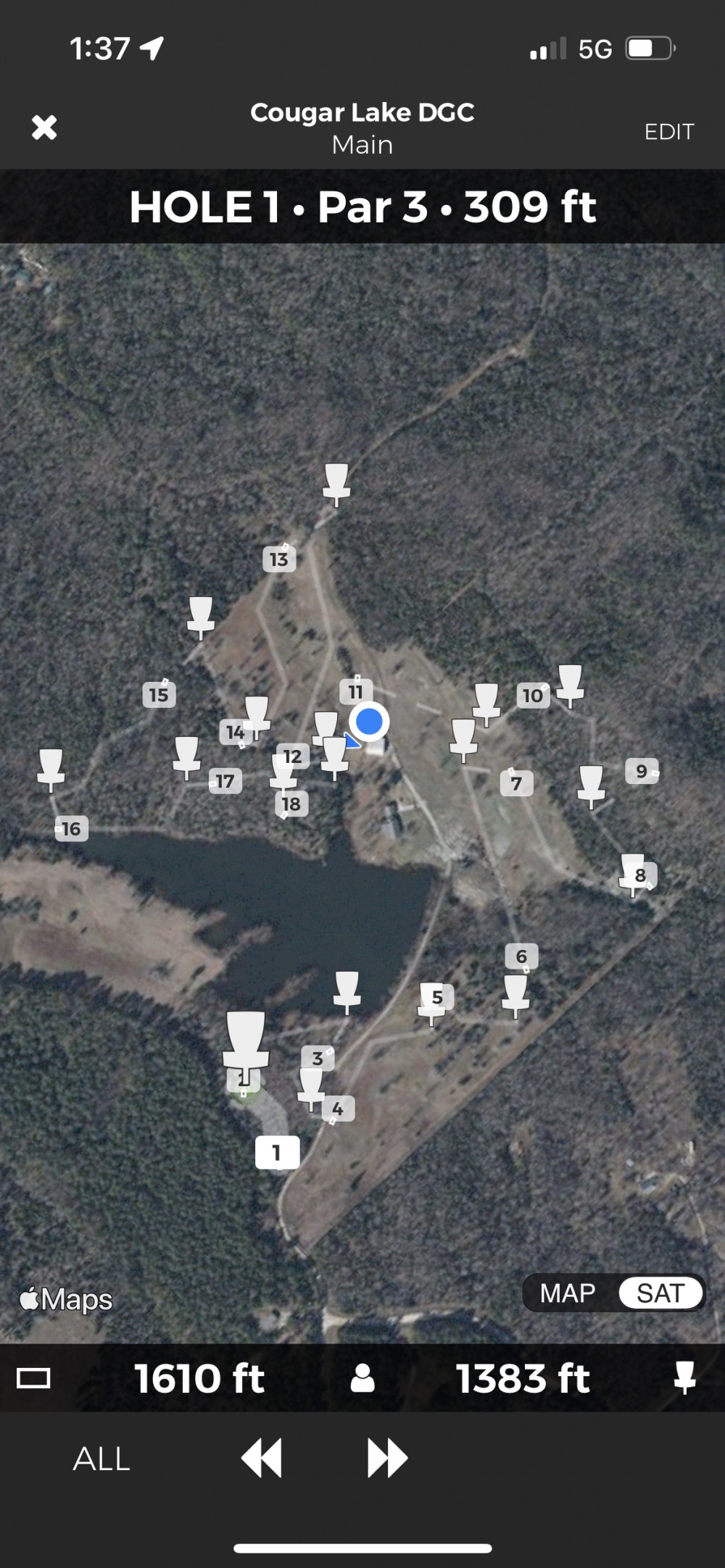Select the hole 13 marker
The height and width of the screenshot is (1568, 725).
(279, 559)
